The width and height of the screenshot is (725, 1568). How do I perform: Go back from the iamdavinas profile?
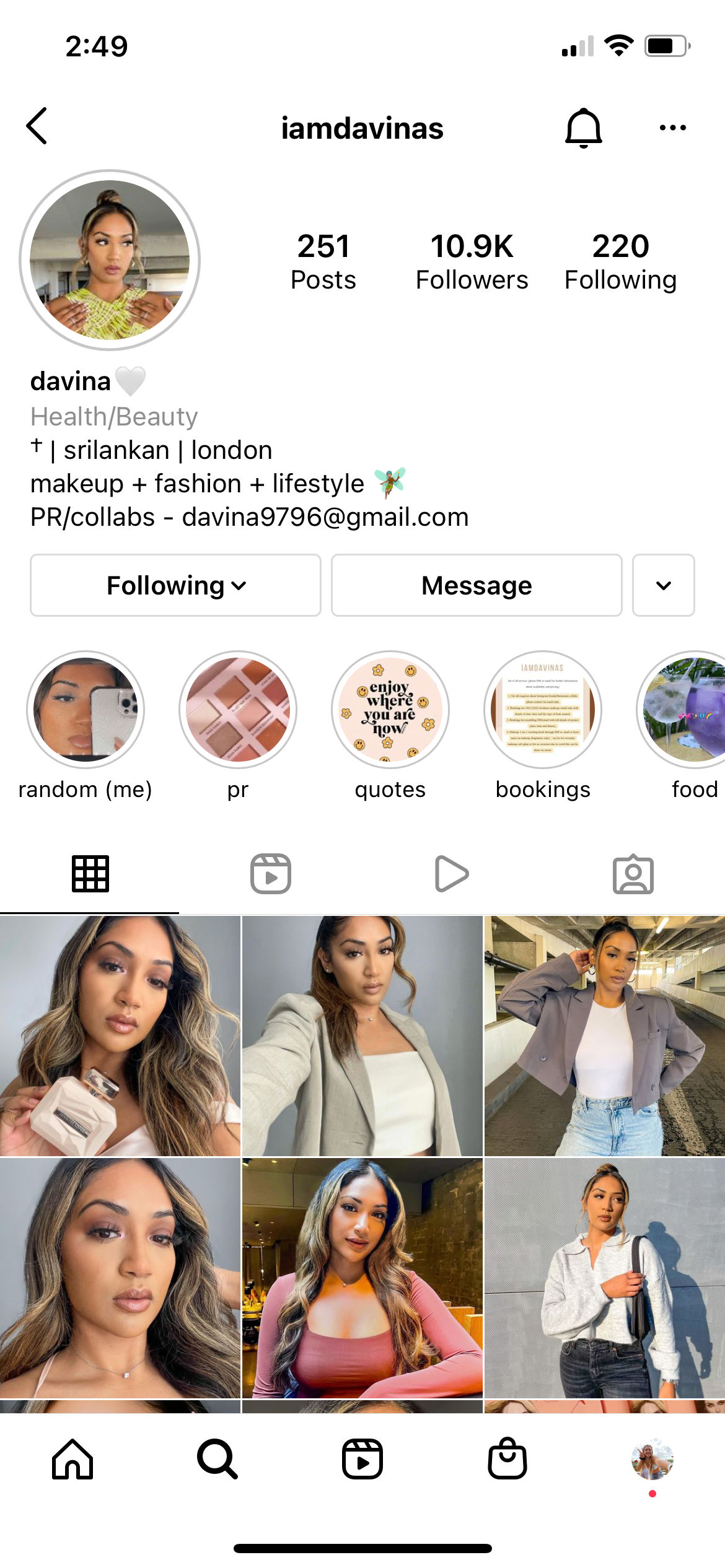pos(37,126)
